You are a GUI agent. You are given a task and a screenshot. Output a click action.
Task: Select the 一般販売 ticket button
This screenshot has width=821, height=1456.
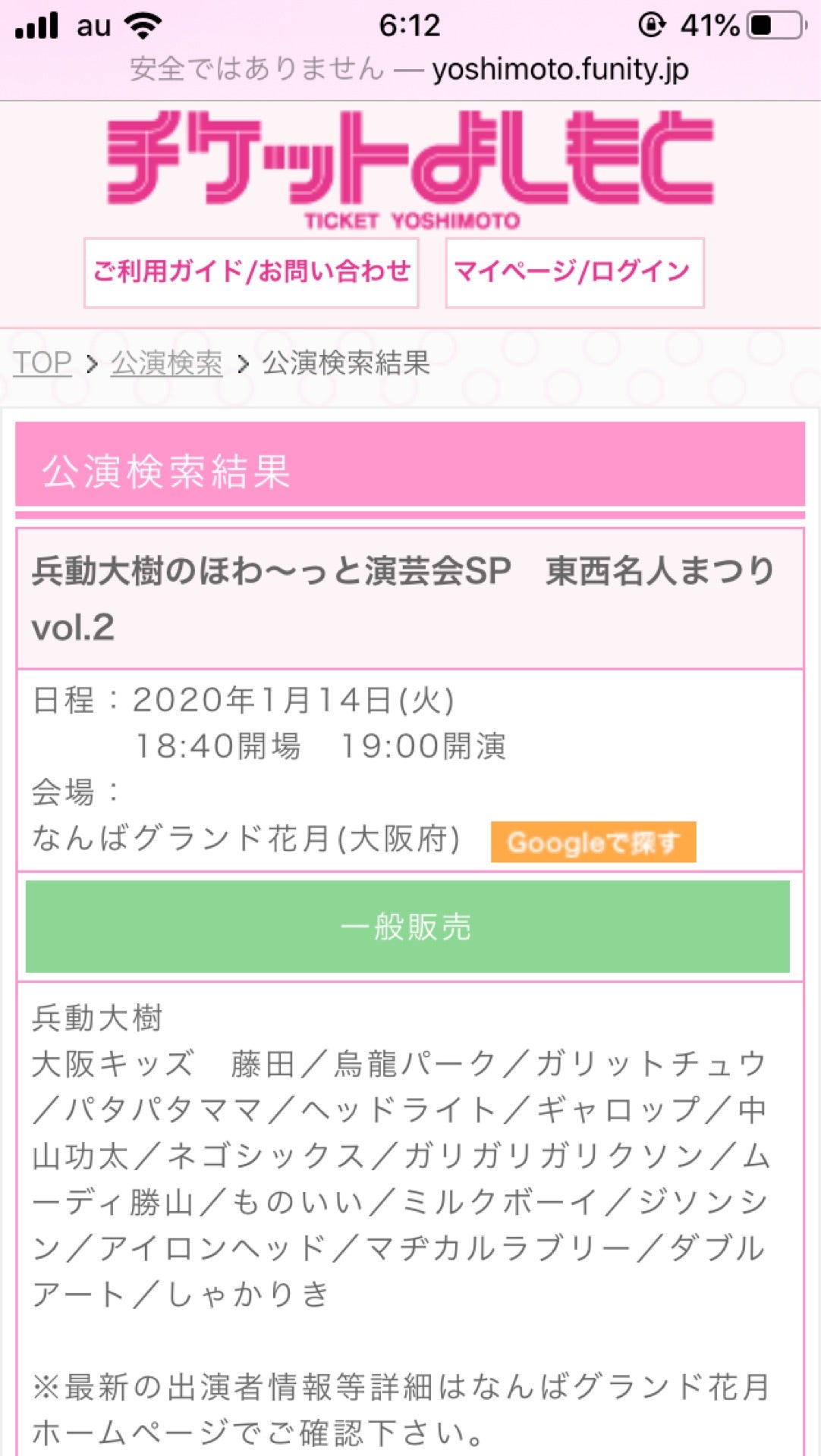[x=408, y=927]
